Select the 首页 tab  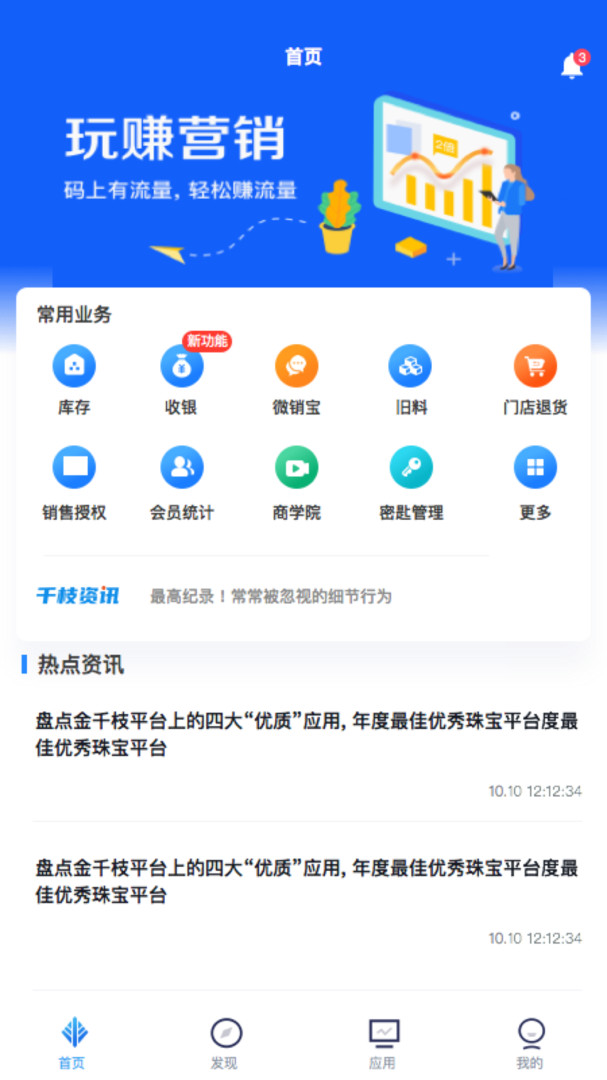pos(74,1042)
